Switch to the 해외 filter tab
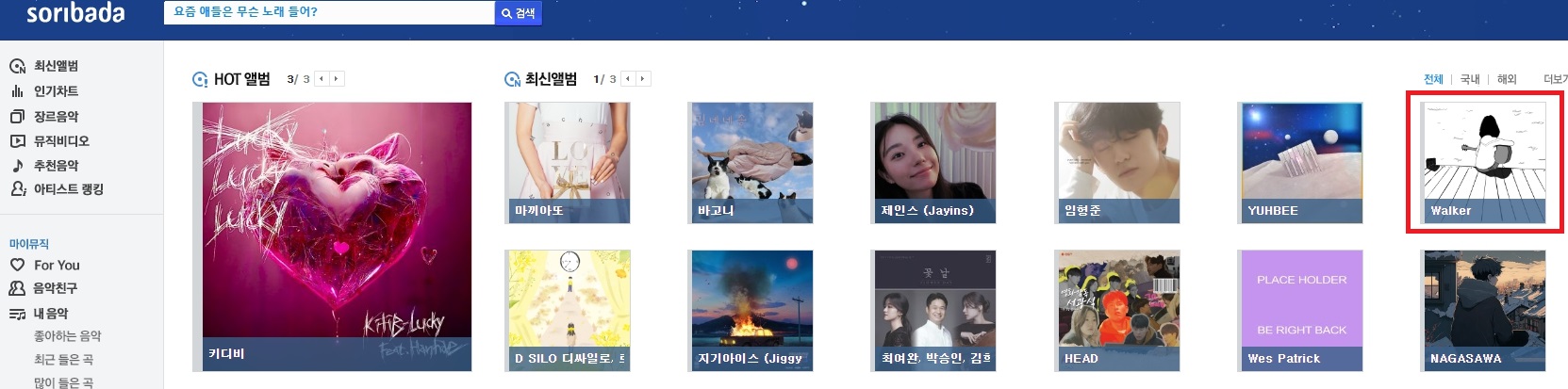1568x389 pixels. point(1507,79)
